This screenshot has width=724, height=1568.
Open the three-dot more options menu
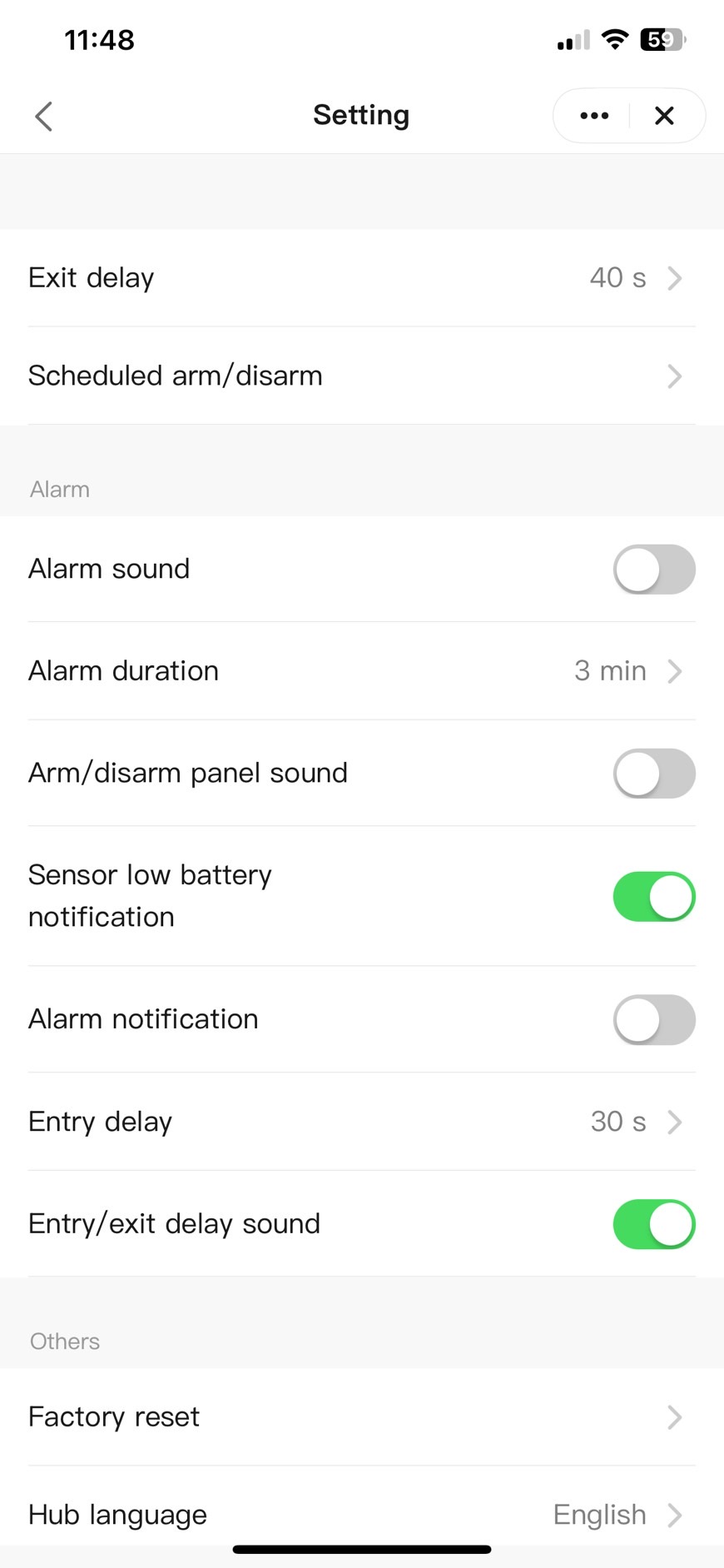click(x=594, y=116)
